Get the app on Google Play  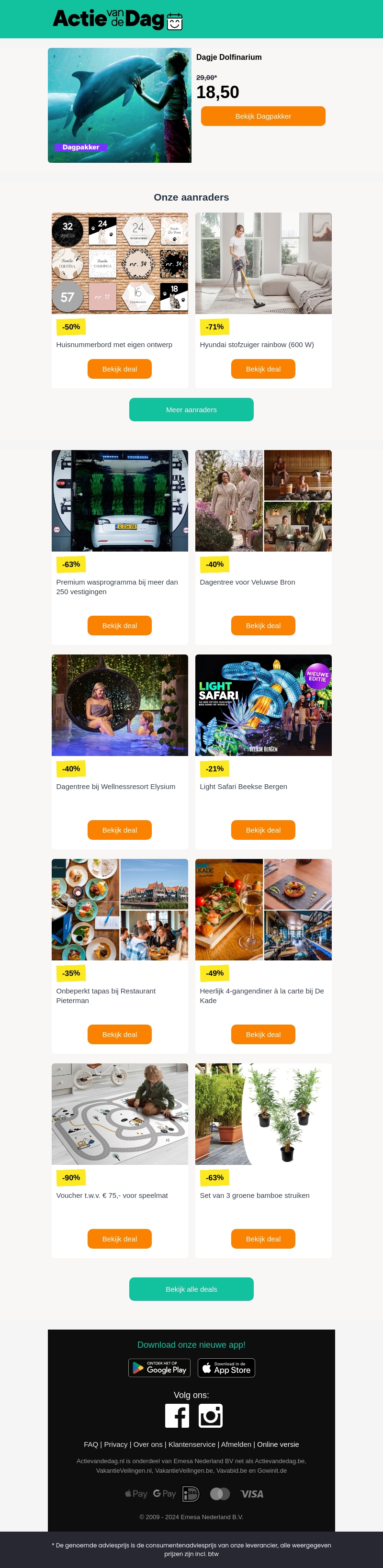click(159, 1368)
